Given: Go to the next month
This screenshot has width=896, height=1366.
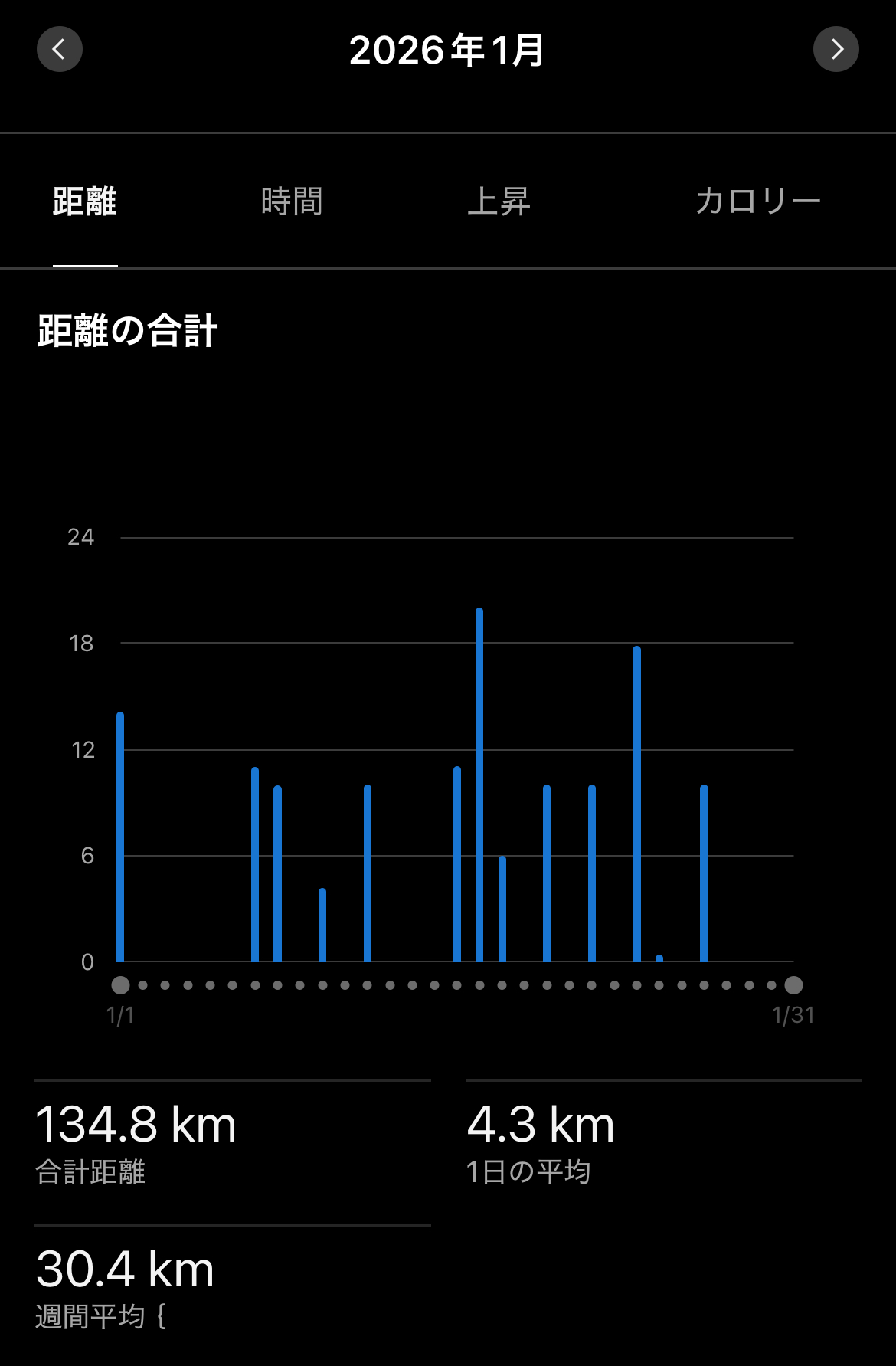Looking at the screenshot, I should click(x=836, y=50).
